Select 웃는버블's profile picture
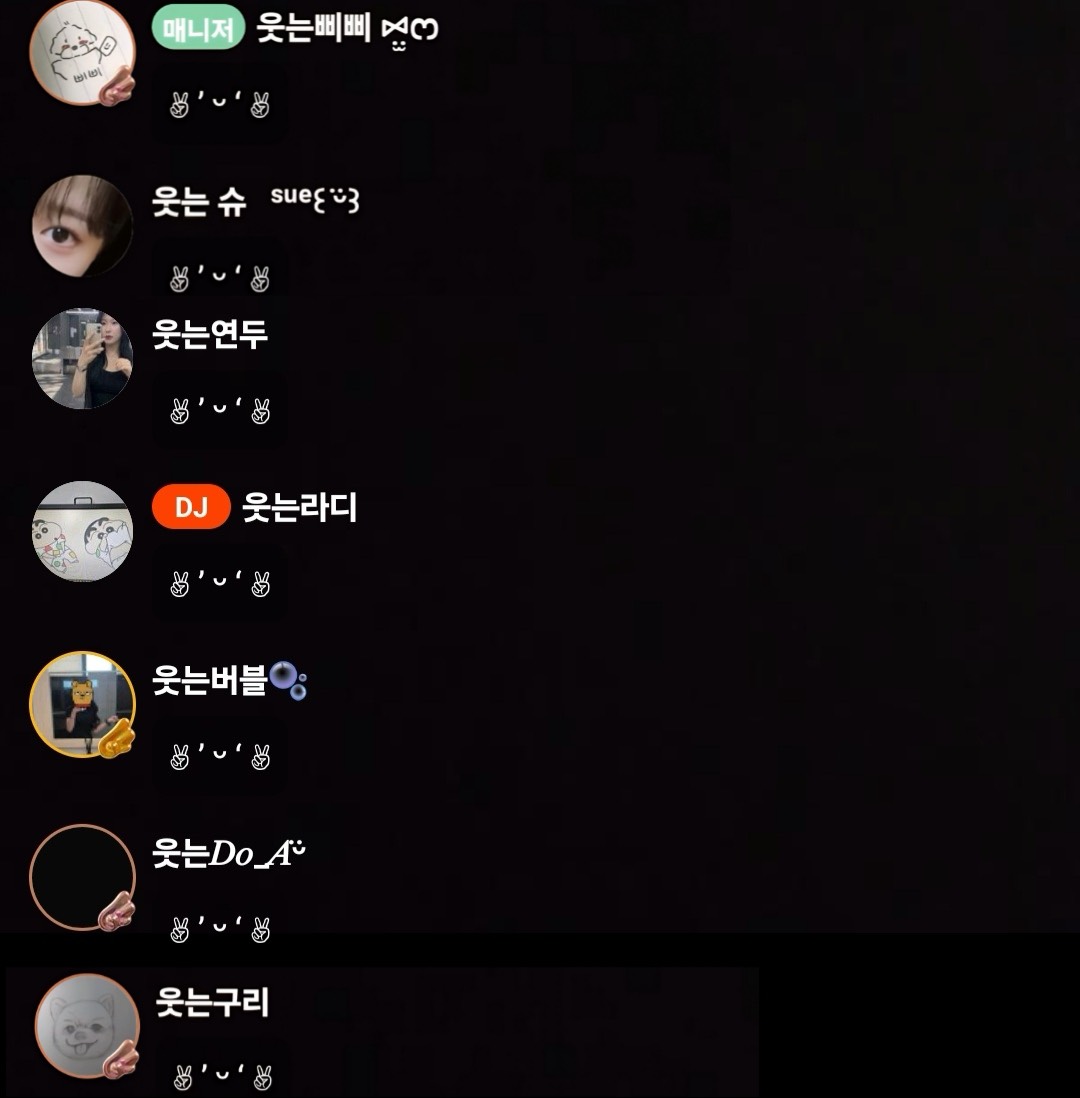 coord(82,704)
